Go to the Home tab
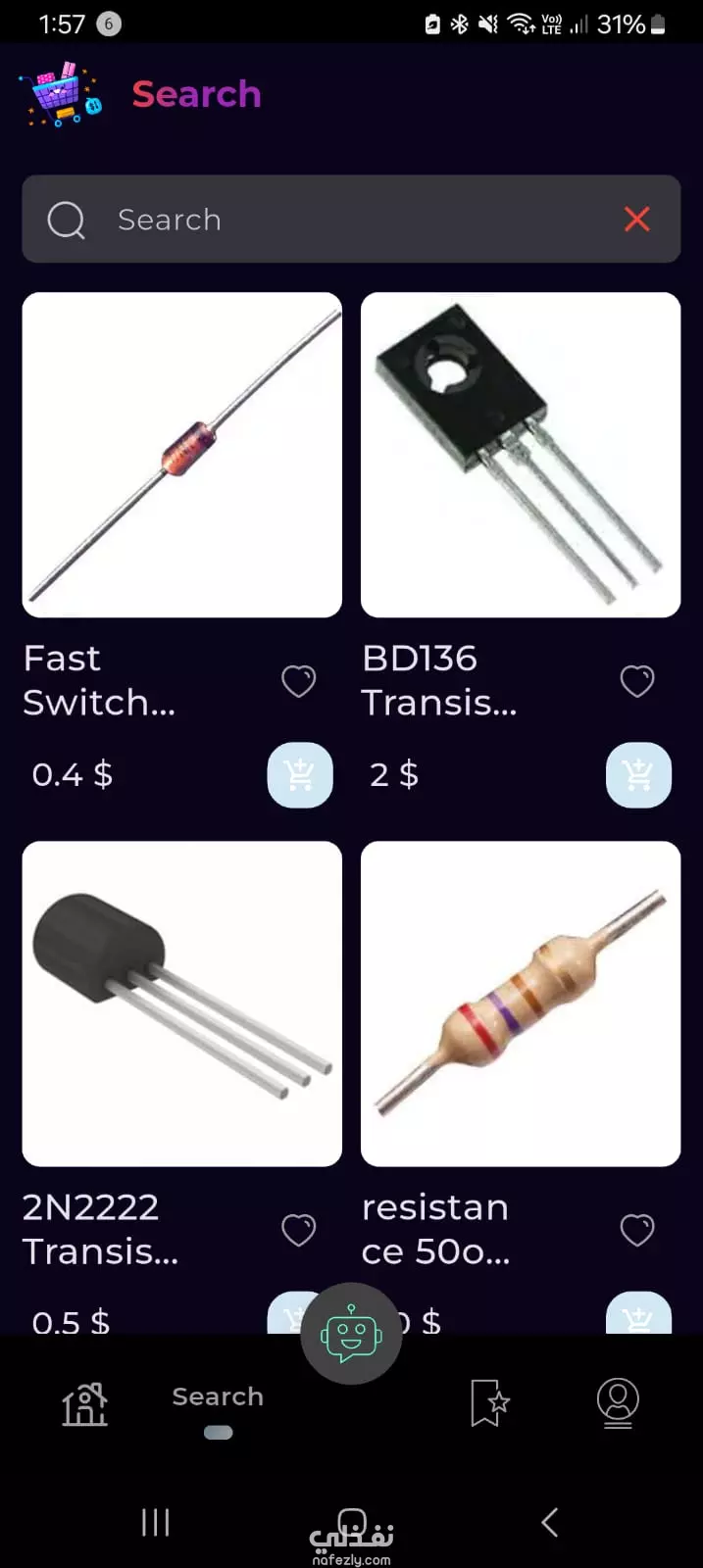The width and height of the screenshot is (703, 1568). [85, 1403]
